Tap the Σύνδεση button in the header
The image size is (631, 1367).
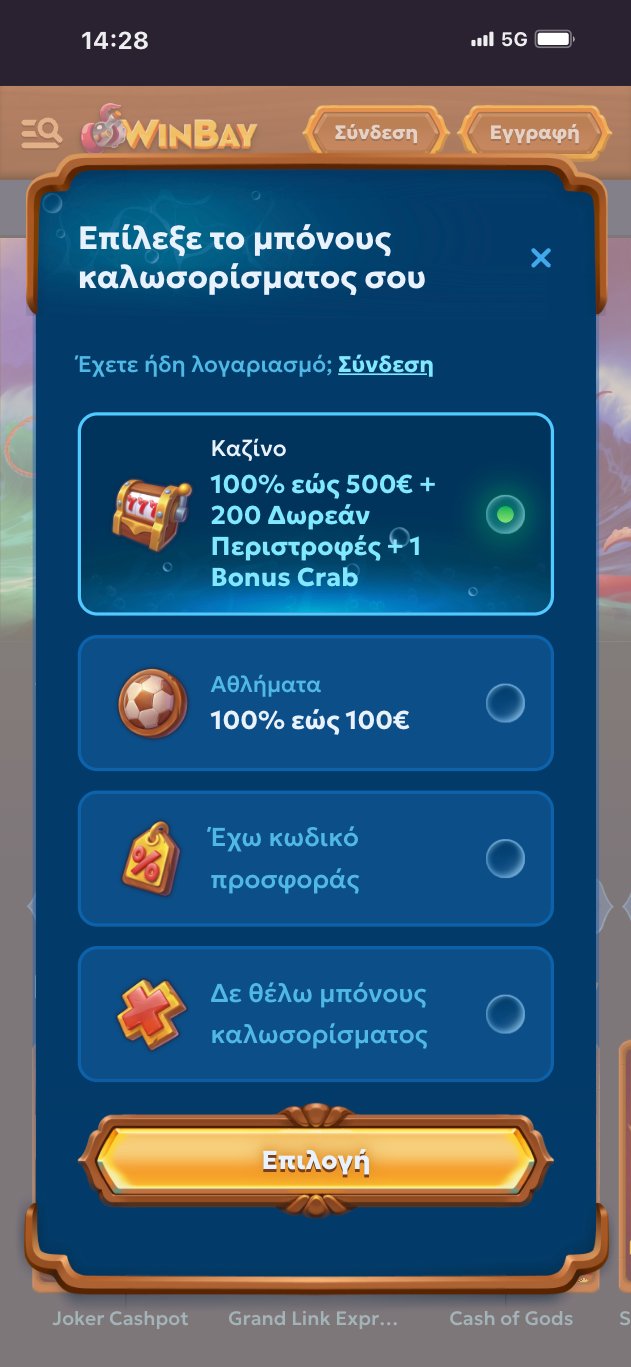376,133
